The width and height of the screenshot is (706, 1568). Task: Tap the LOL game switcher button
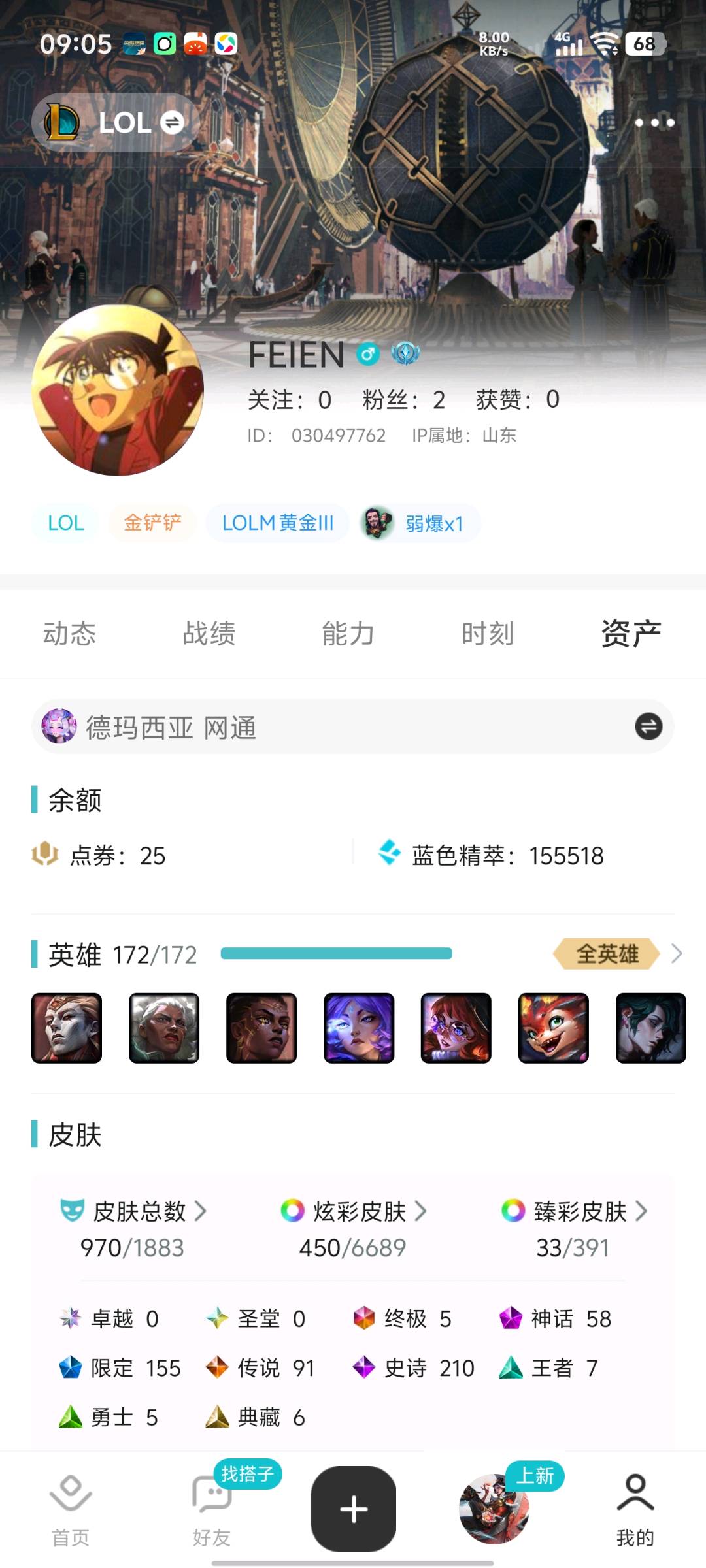[x=115, y=123]
